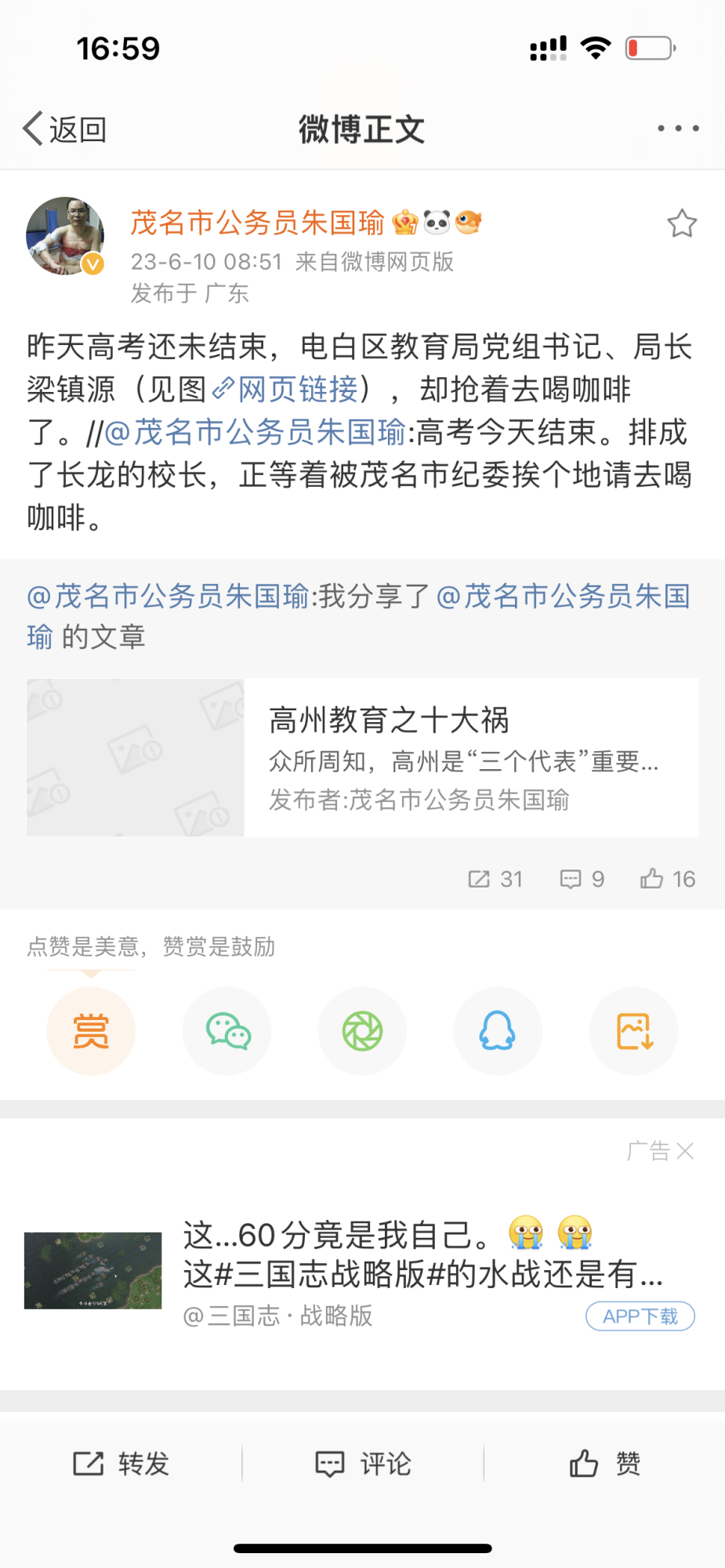The height and width of the screenshot is (1568, 725).
Task: Share to WeChat Moments via green shutter icon
Action: click(362, 1031)
